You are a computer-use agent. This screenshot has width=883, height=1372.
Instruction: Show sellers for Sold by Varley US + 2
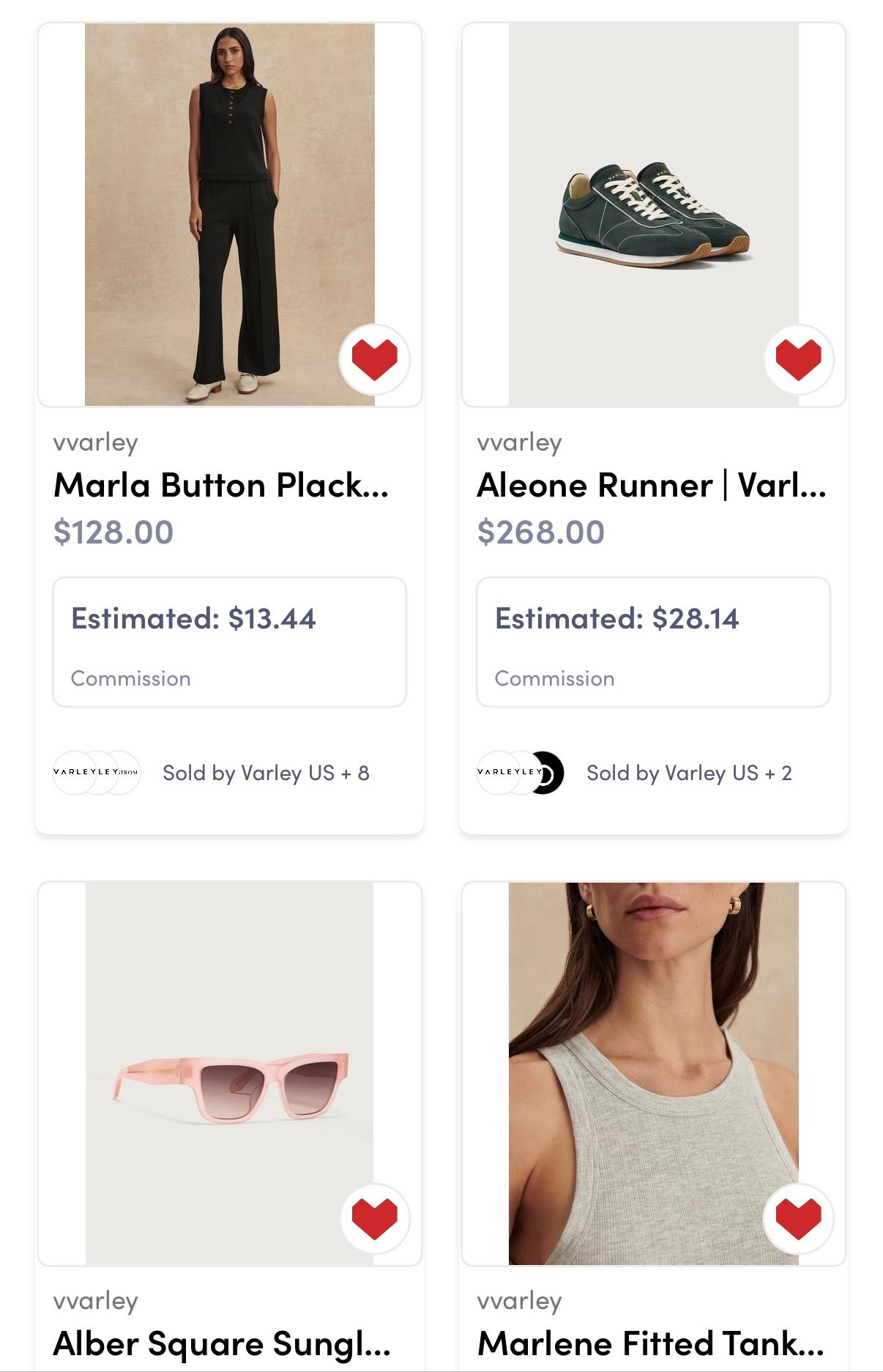(688, 773)
